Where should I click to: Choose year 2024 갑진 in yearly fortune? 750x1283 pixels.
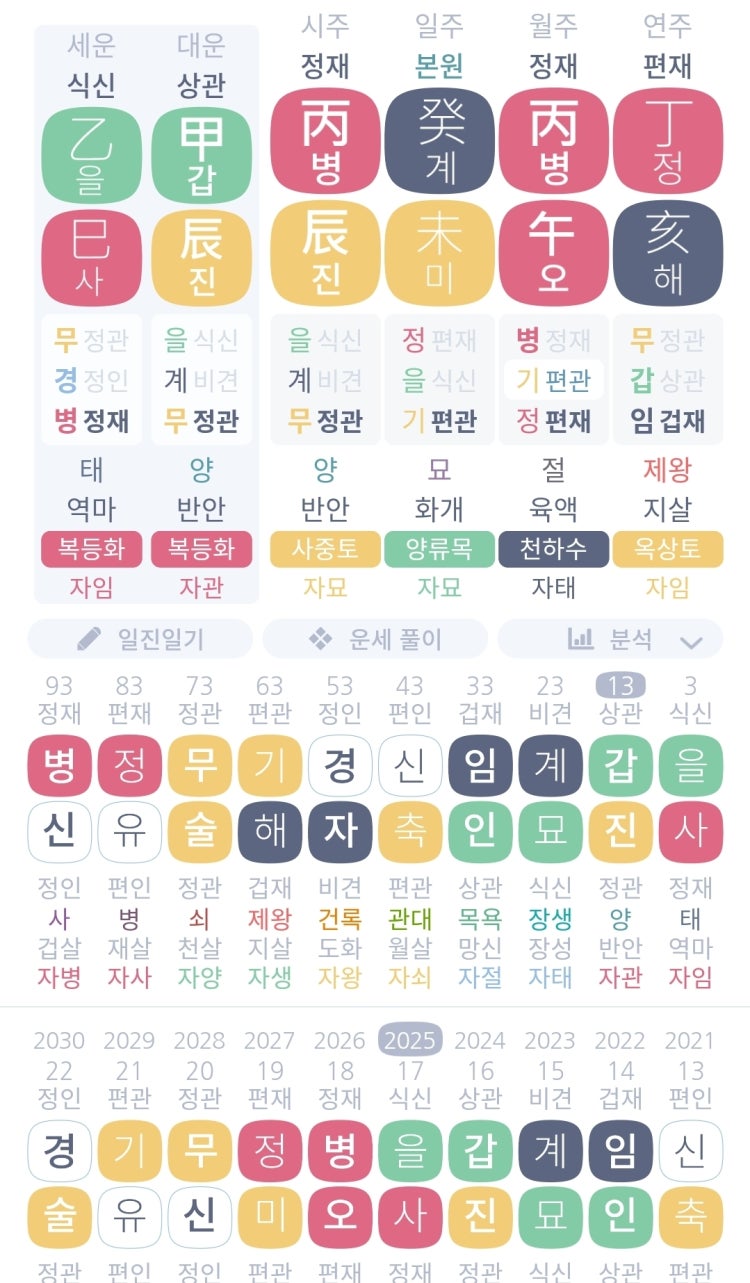[x=480, y=1183]
